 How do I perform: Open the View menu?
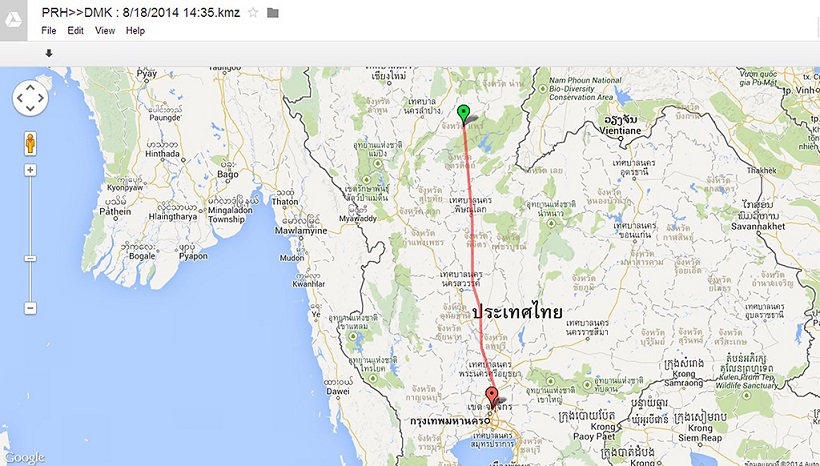click(105, 31)
